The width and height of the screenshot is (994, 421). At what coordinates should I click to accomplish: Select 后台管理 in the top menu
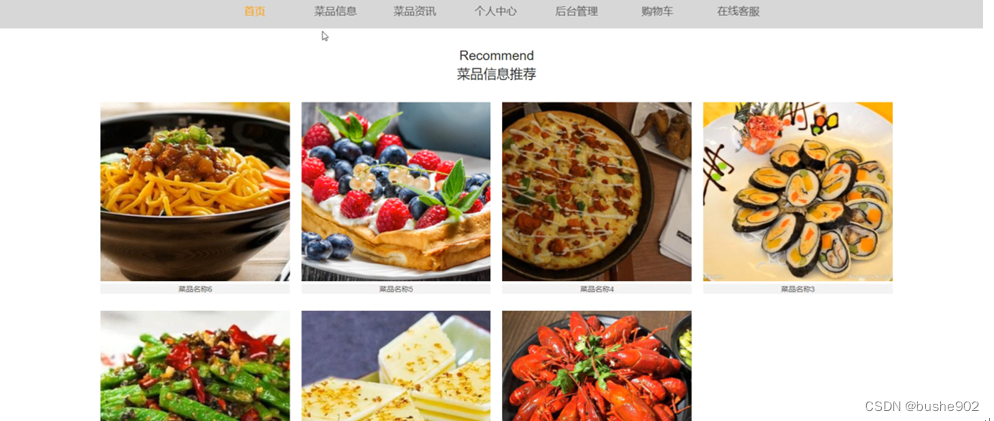point(576,12)
